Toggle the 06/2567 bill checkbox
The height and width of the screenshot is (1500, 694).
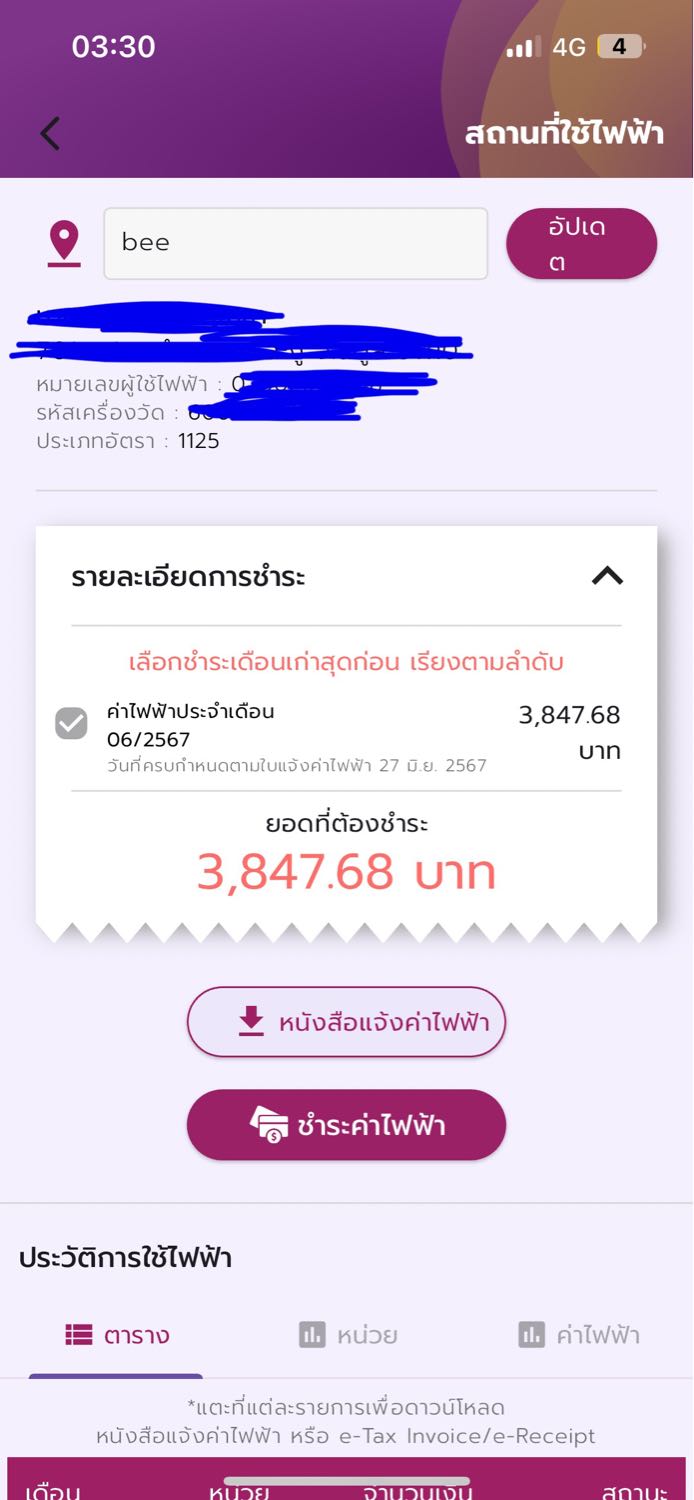[x=71, y=723]
